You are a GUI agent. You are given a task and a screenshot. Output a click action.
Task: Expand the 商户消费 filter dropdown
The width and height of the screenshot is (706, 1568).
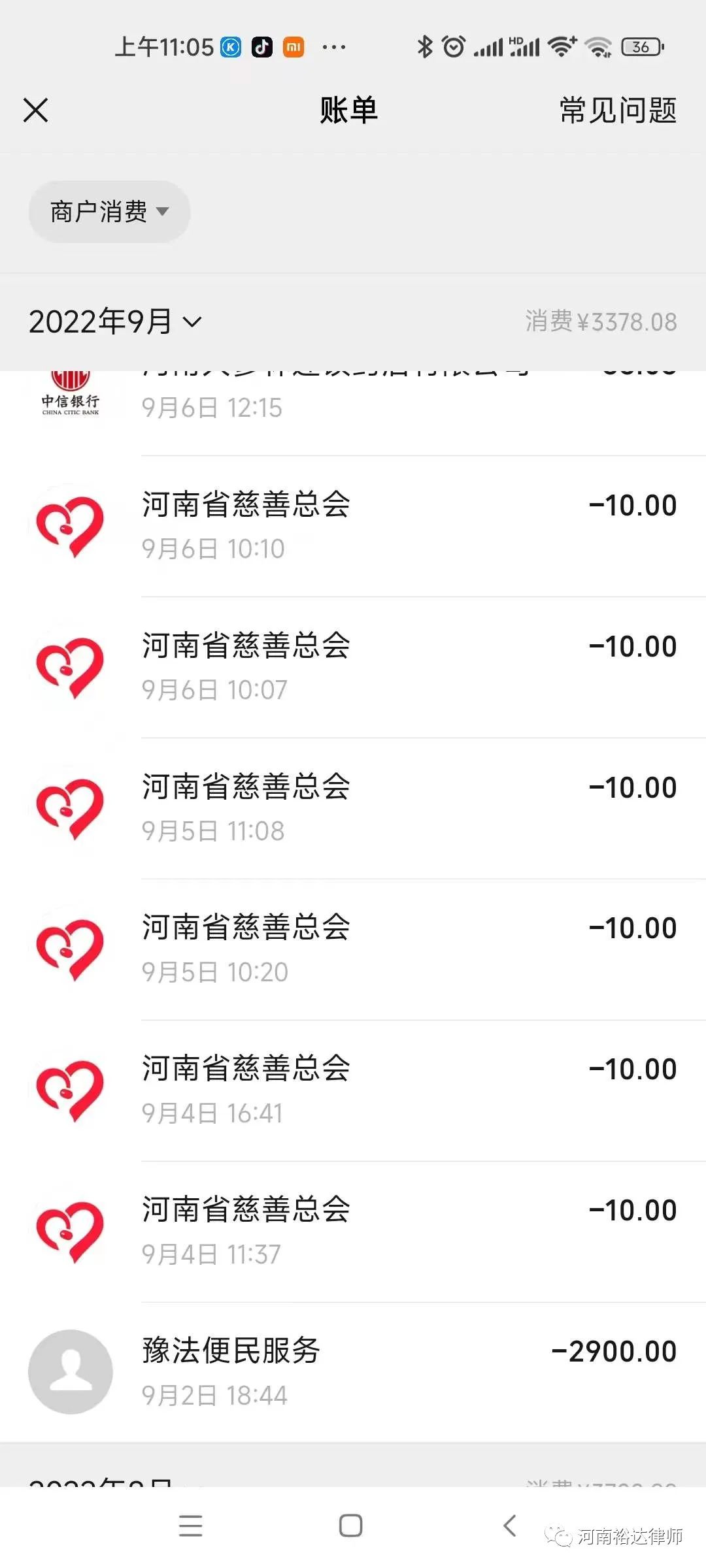tap(109, 212)
